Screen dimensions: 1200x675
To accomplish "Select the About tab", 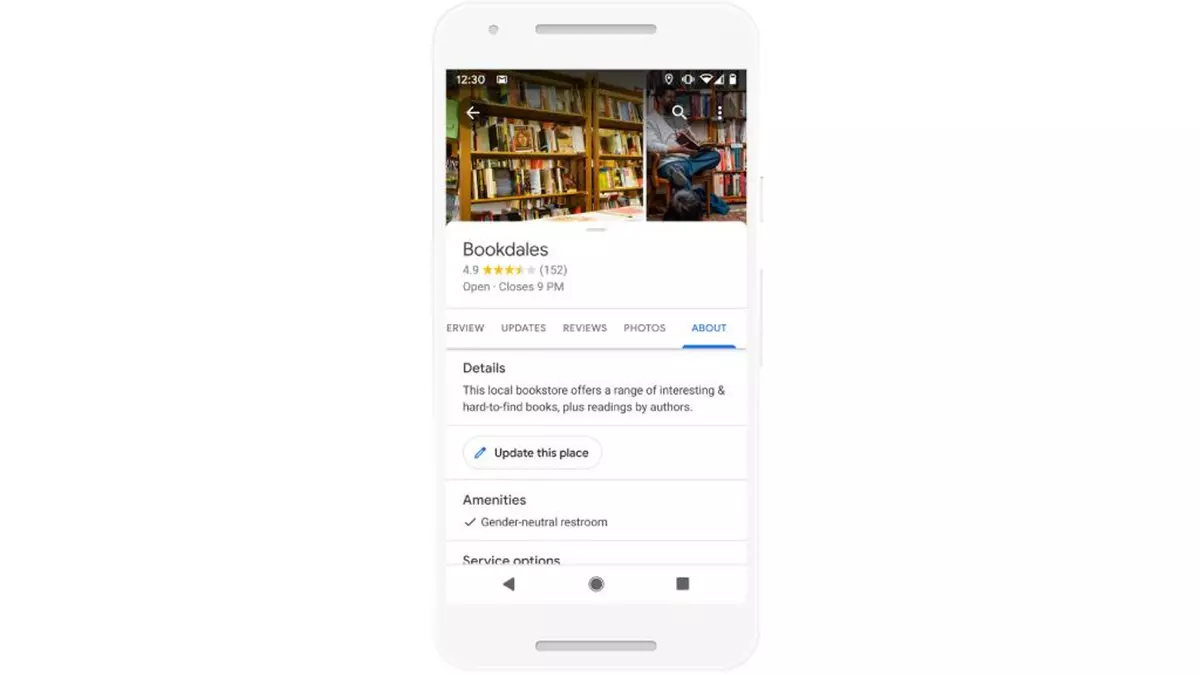I will tap(709, 328).
